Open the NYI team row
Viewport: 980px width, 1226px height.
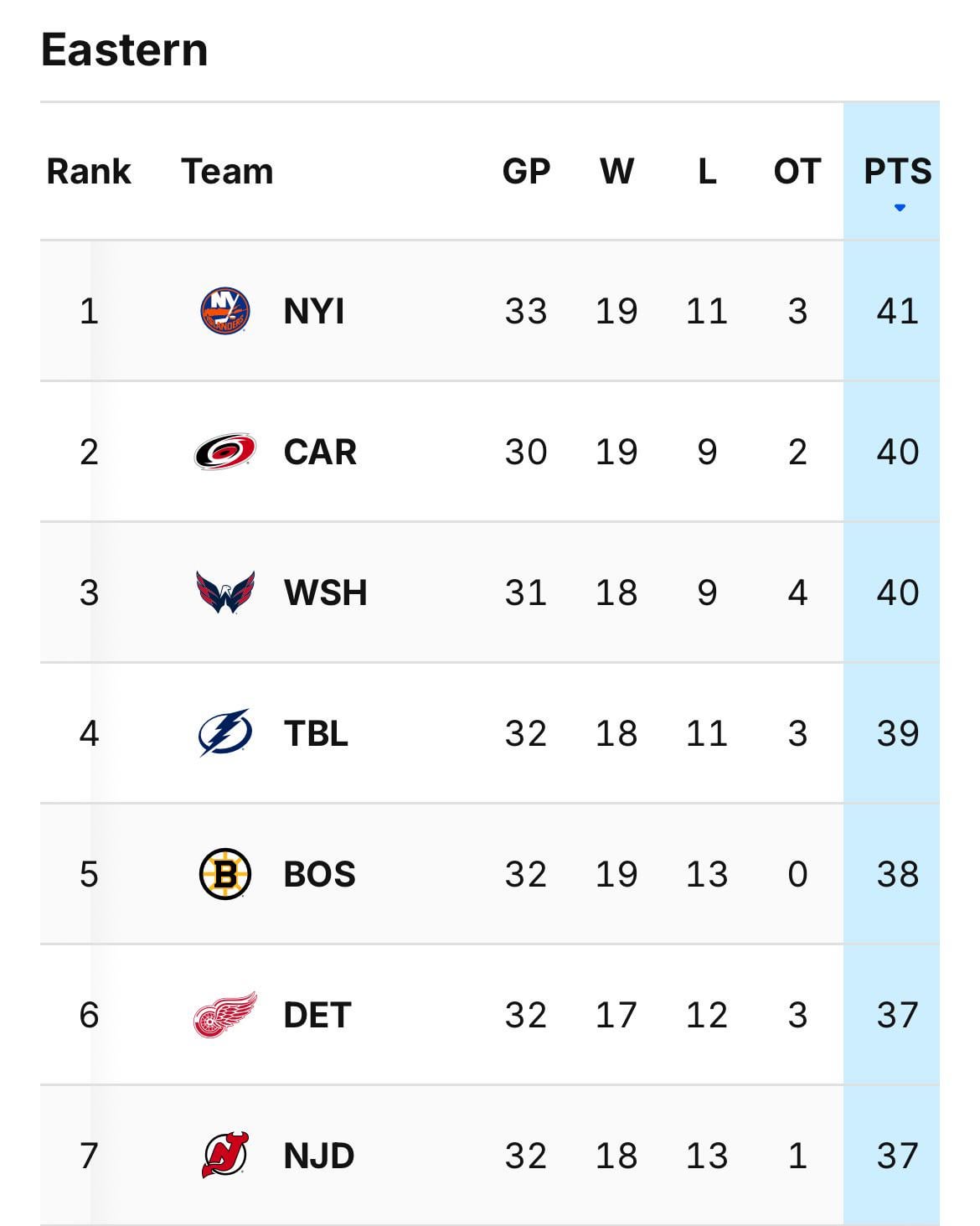[x=313, y=311]
